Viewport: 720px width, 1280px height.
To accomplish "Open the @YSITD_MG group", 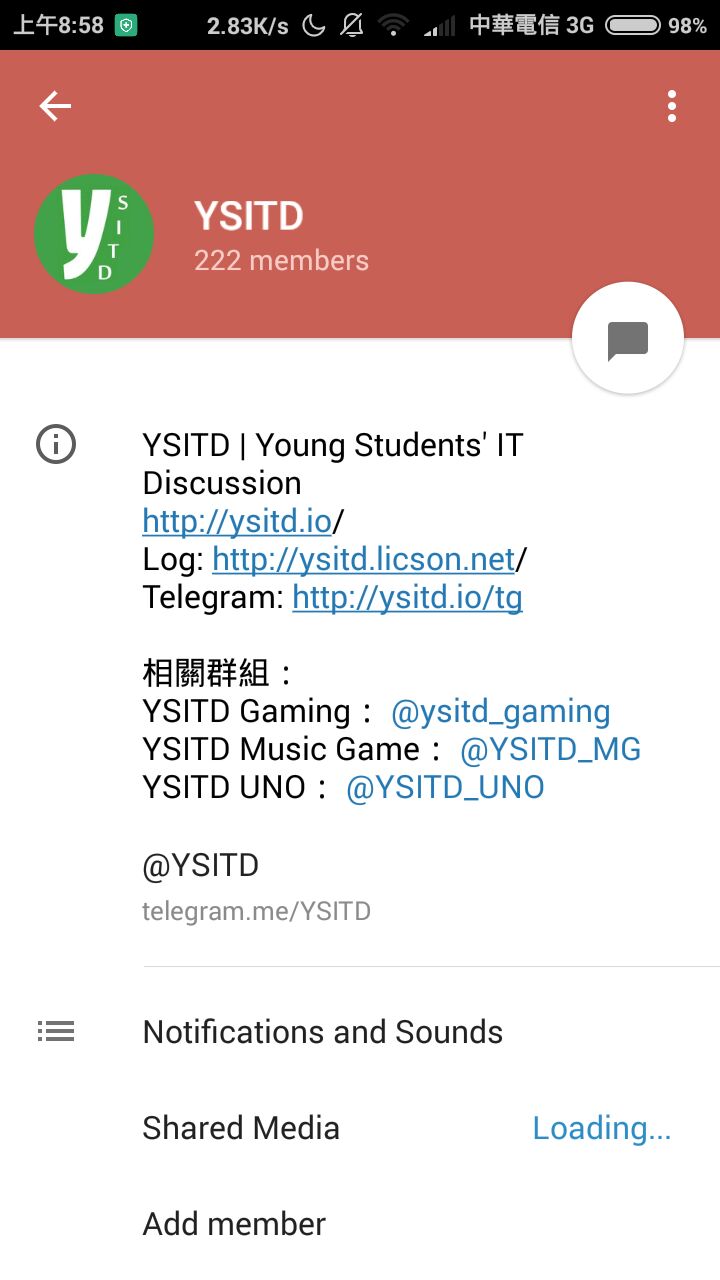I will click(x=550, y=749).
